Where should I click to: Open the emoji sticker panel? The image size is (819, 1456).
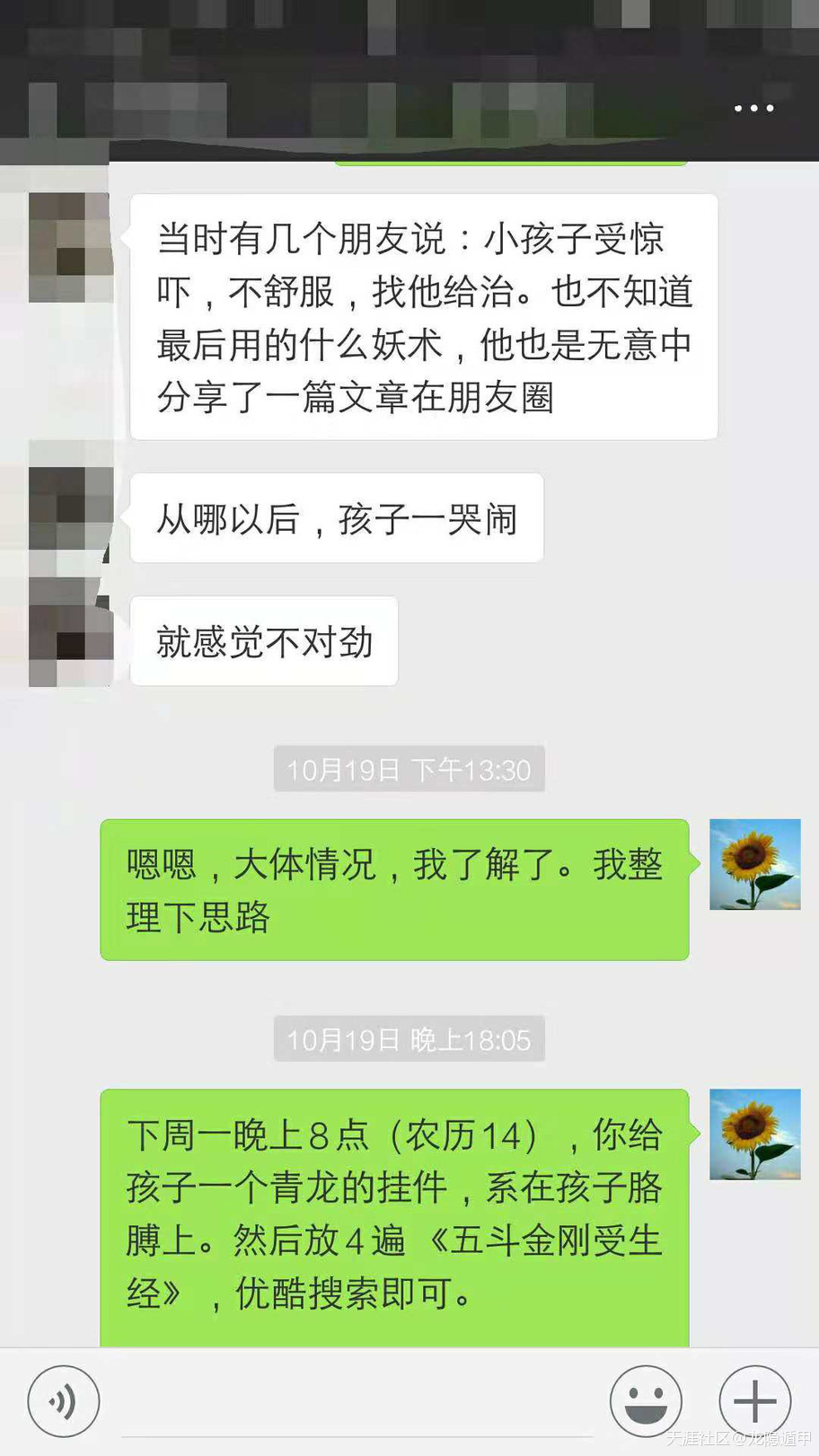[646, 1400]
